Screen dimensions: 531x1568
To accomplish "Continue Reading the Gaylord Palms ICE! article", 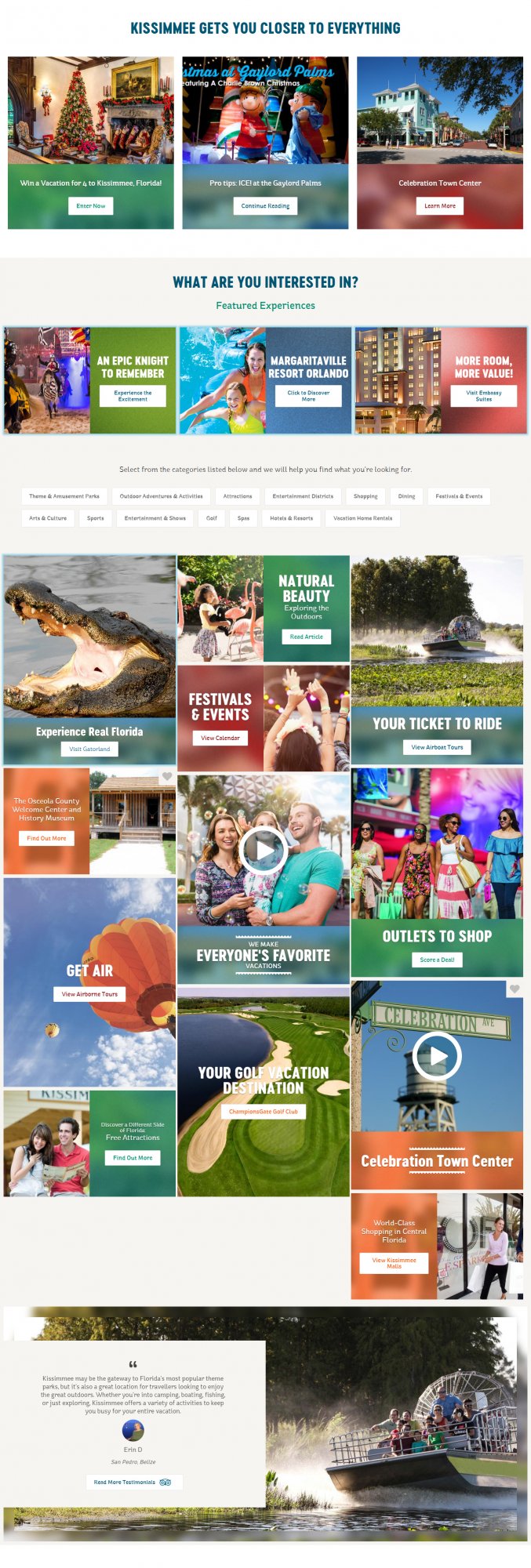I will click(265, 206).
